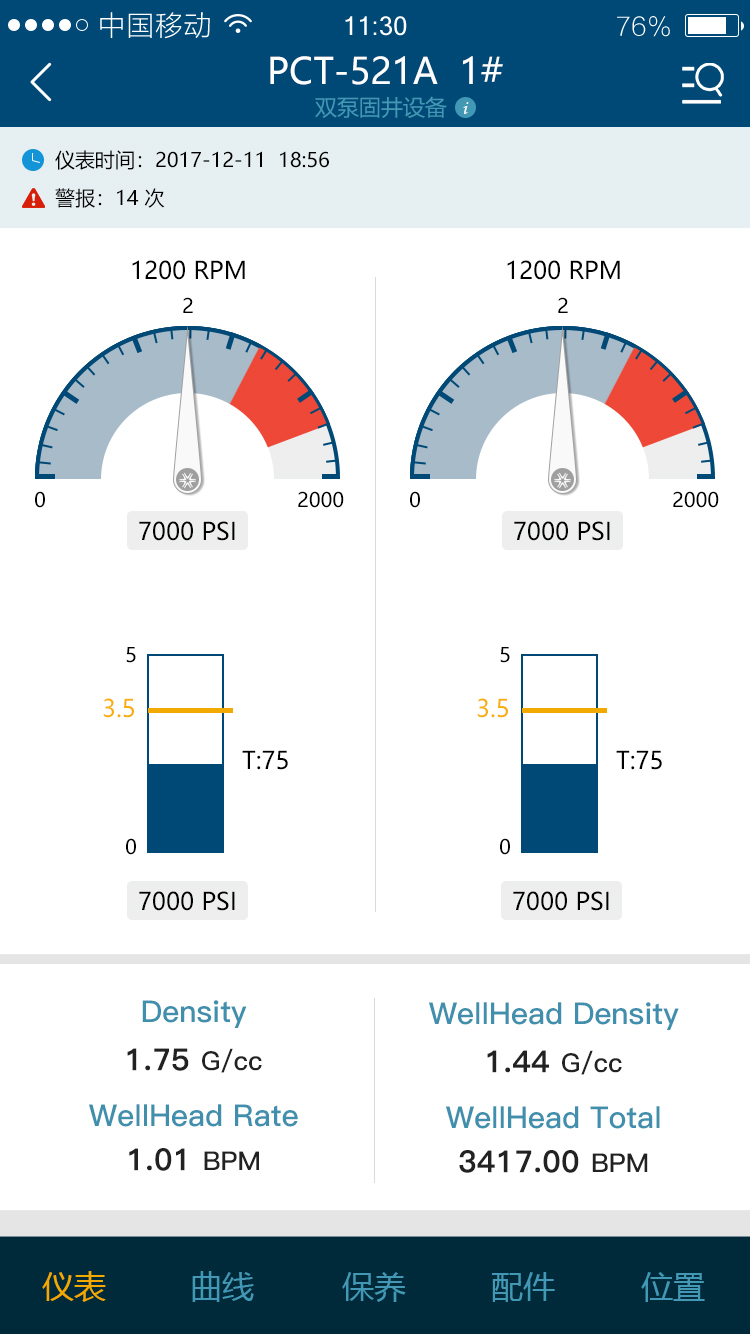750x1334 pixels.
Task: Tap the info icon beside 双泵固井设备
Action: click(x=465, y=108)
